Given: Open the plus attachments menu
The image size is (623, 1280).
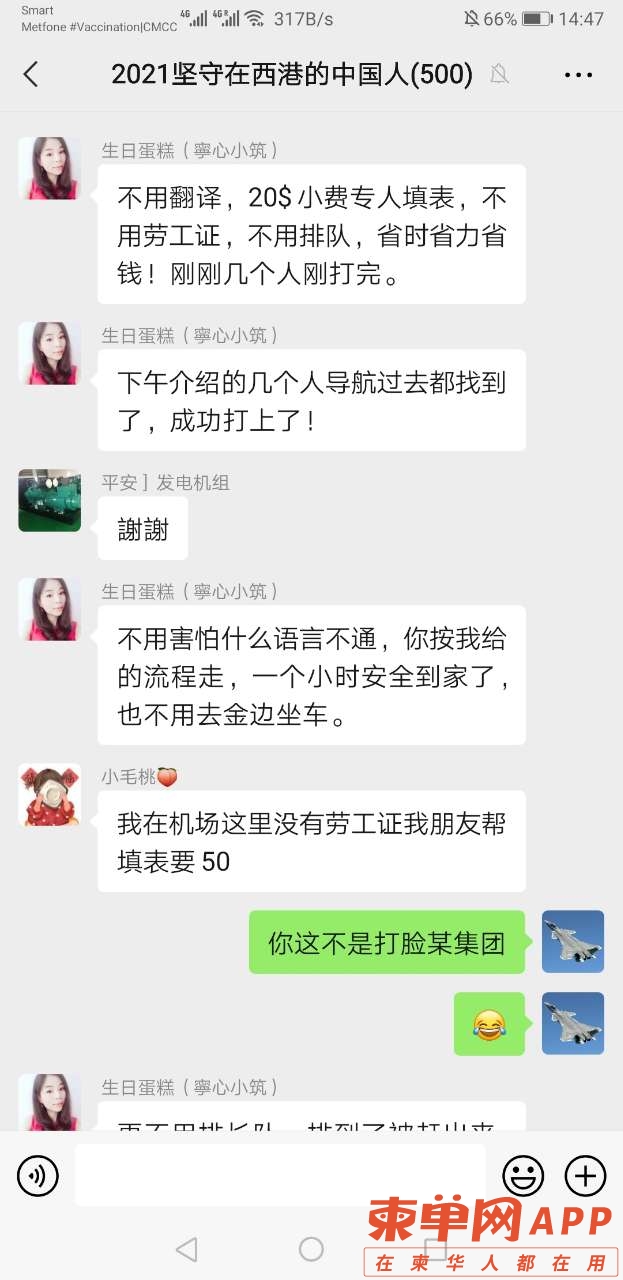Looking at the screenshot, I should tap(586, 1176).
